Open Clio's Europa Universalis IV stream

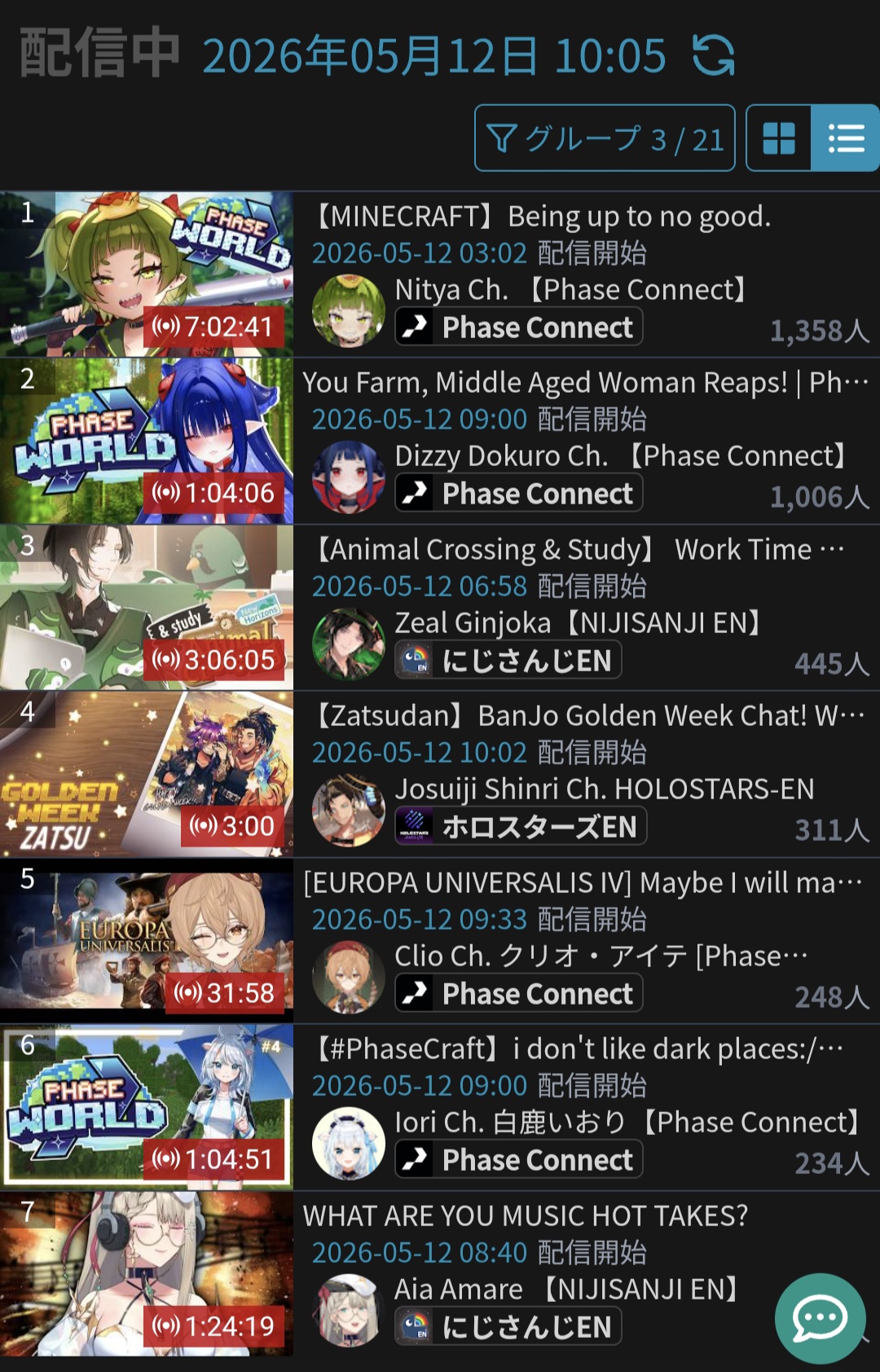coord(583,882)
